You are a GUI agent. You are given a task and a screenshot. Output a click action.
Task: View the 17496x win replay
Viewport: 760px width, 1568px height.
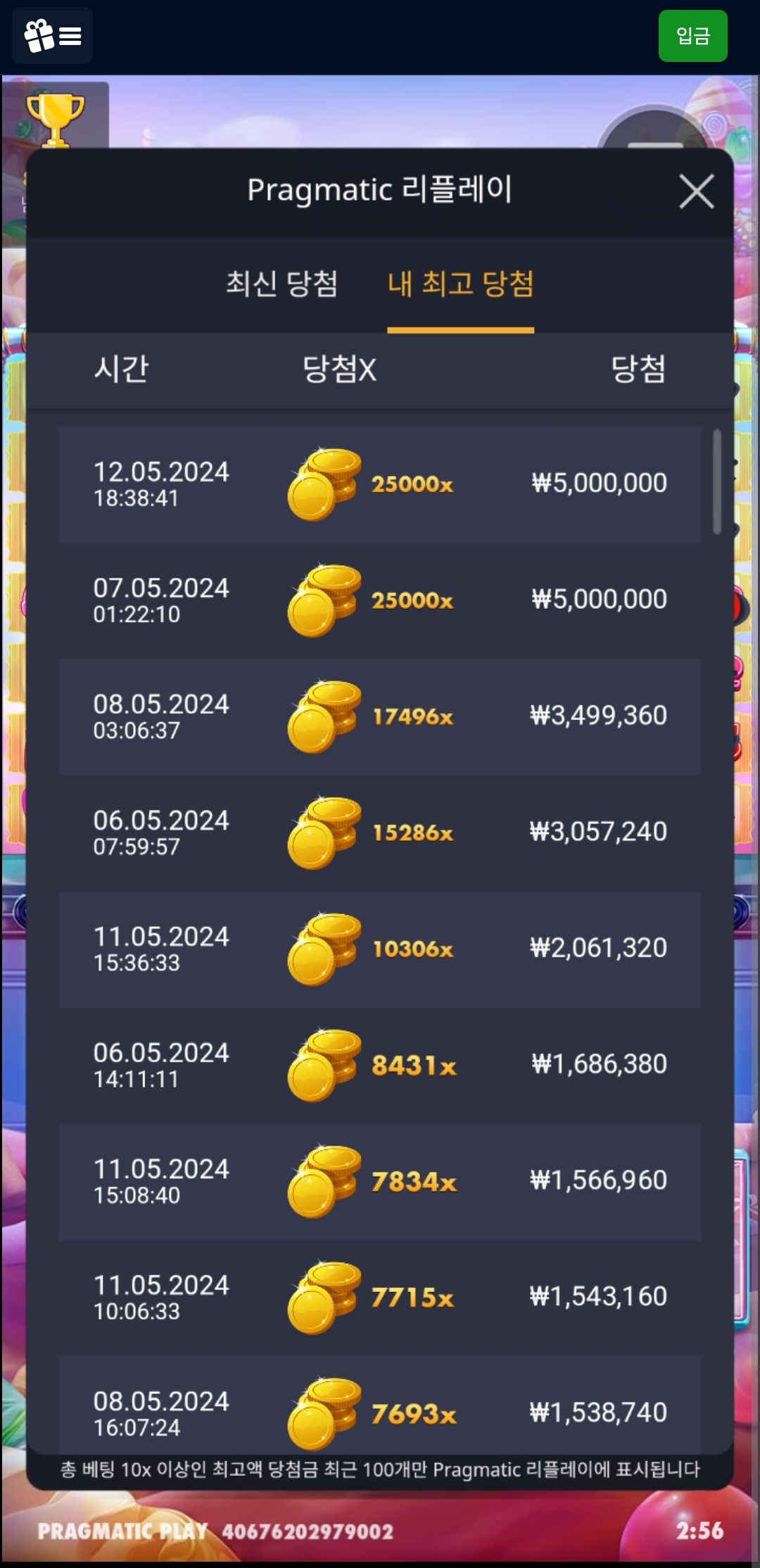click(x=379, y=716)
